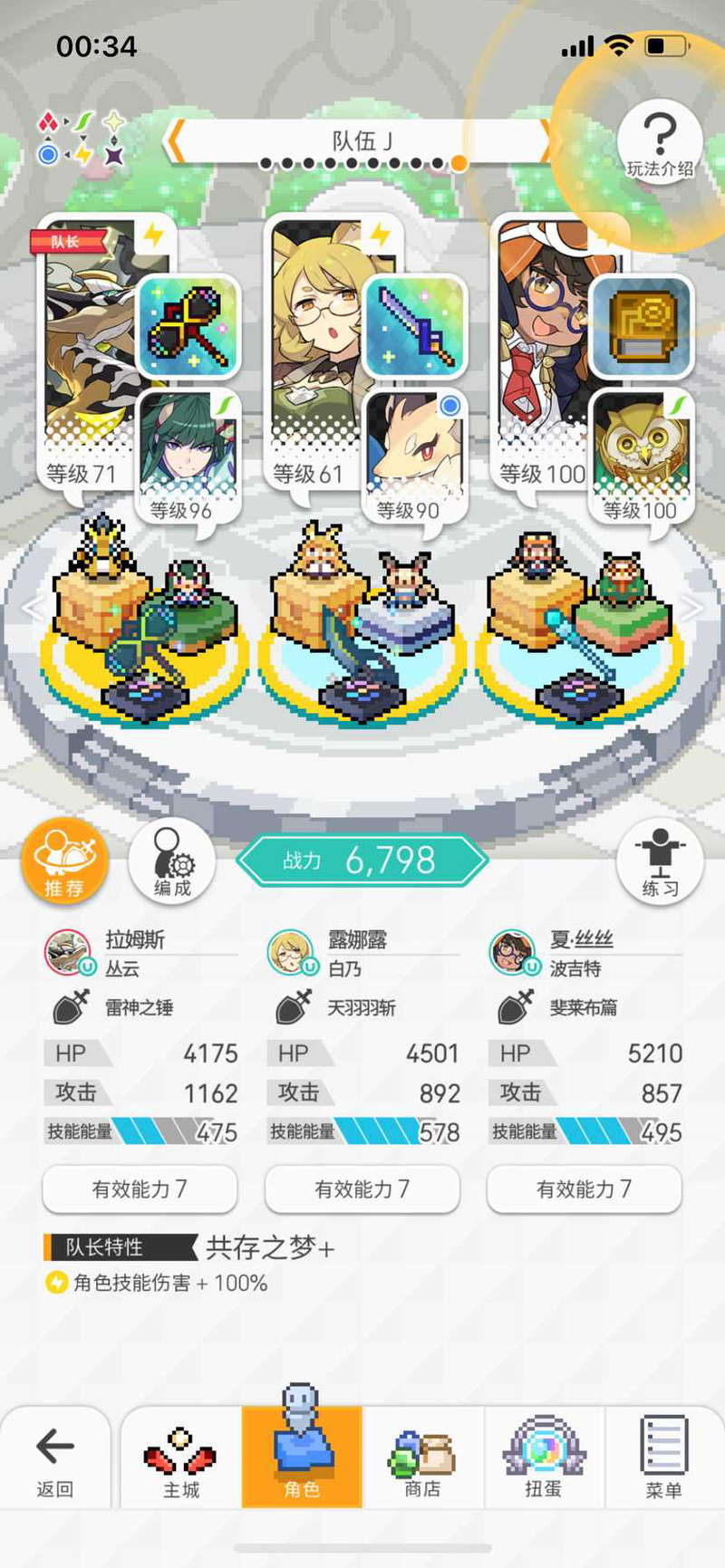Open 有效能力 7 under 露娜露

click(x=362, y=1188)
